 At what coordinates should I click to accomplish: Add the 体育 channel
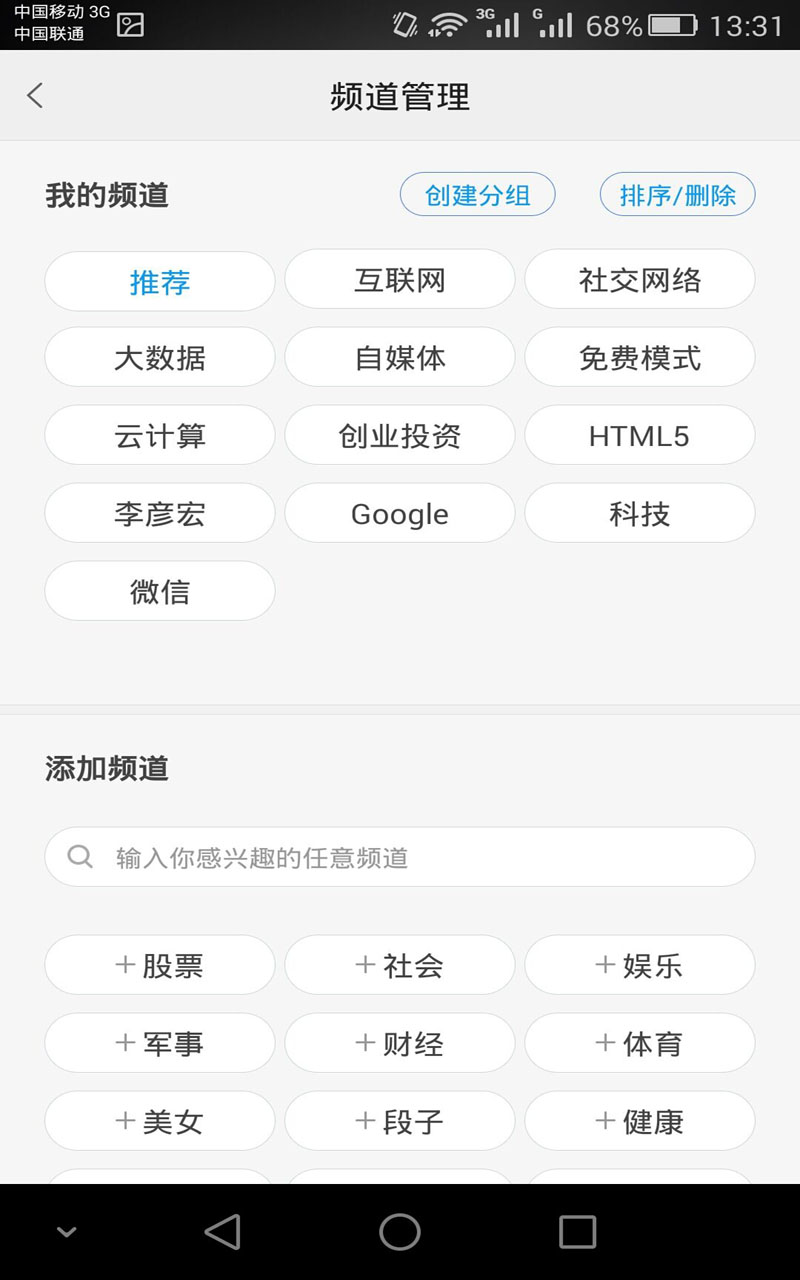(640, 1043)
